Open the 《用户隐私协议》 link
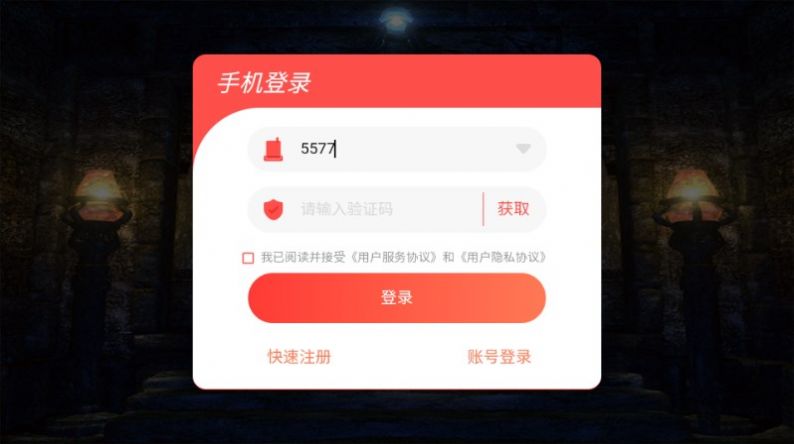This screenshot has height=444, width=794. coord(502,258)
